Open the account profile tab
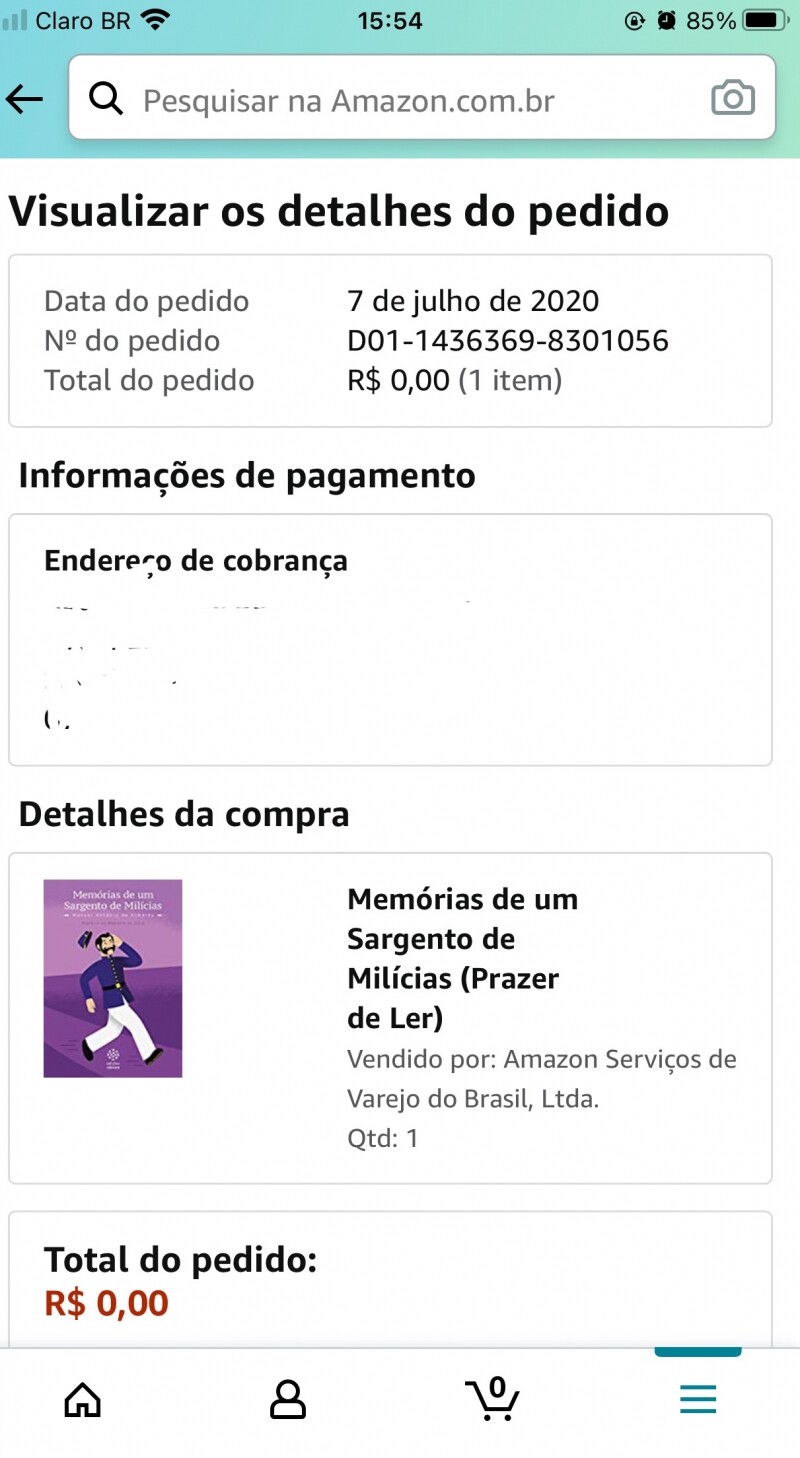 [x=288, y=1399]
